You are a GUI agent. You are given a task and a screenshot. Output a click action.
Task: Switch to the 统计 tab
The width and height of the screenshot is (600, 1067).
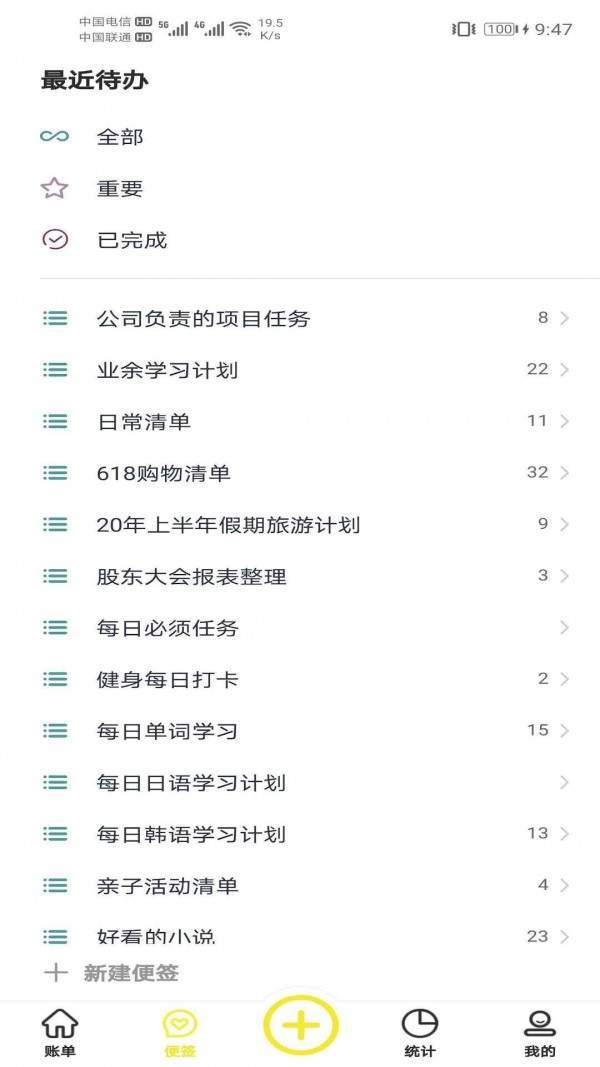(420, 1033)
